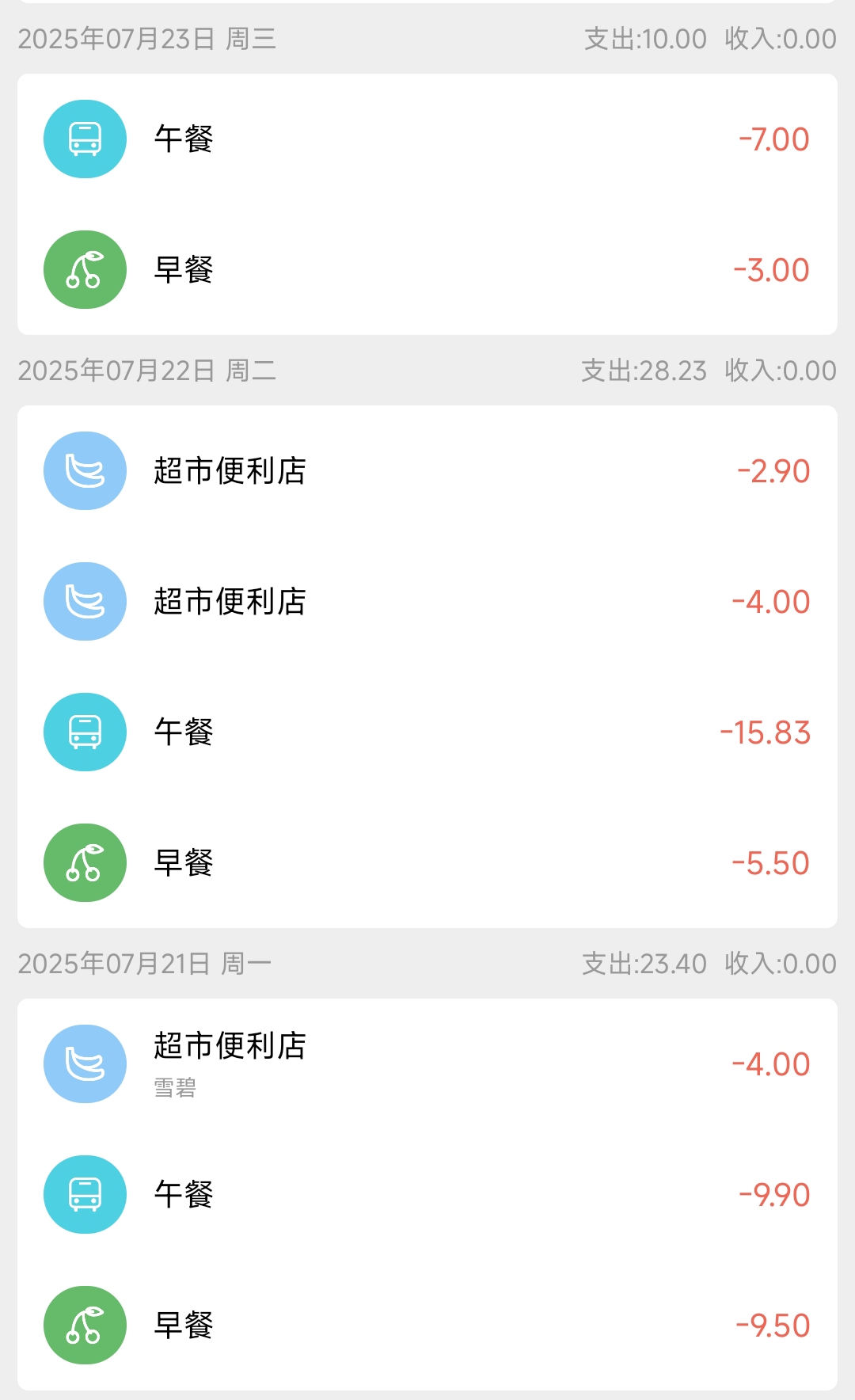Open the 超市便利店 -2.90 entry
The image size is (855, 1400).
tap(427, 471)
